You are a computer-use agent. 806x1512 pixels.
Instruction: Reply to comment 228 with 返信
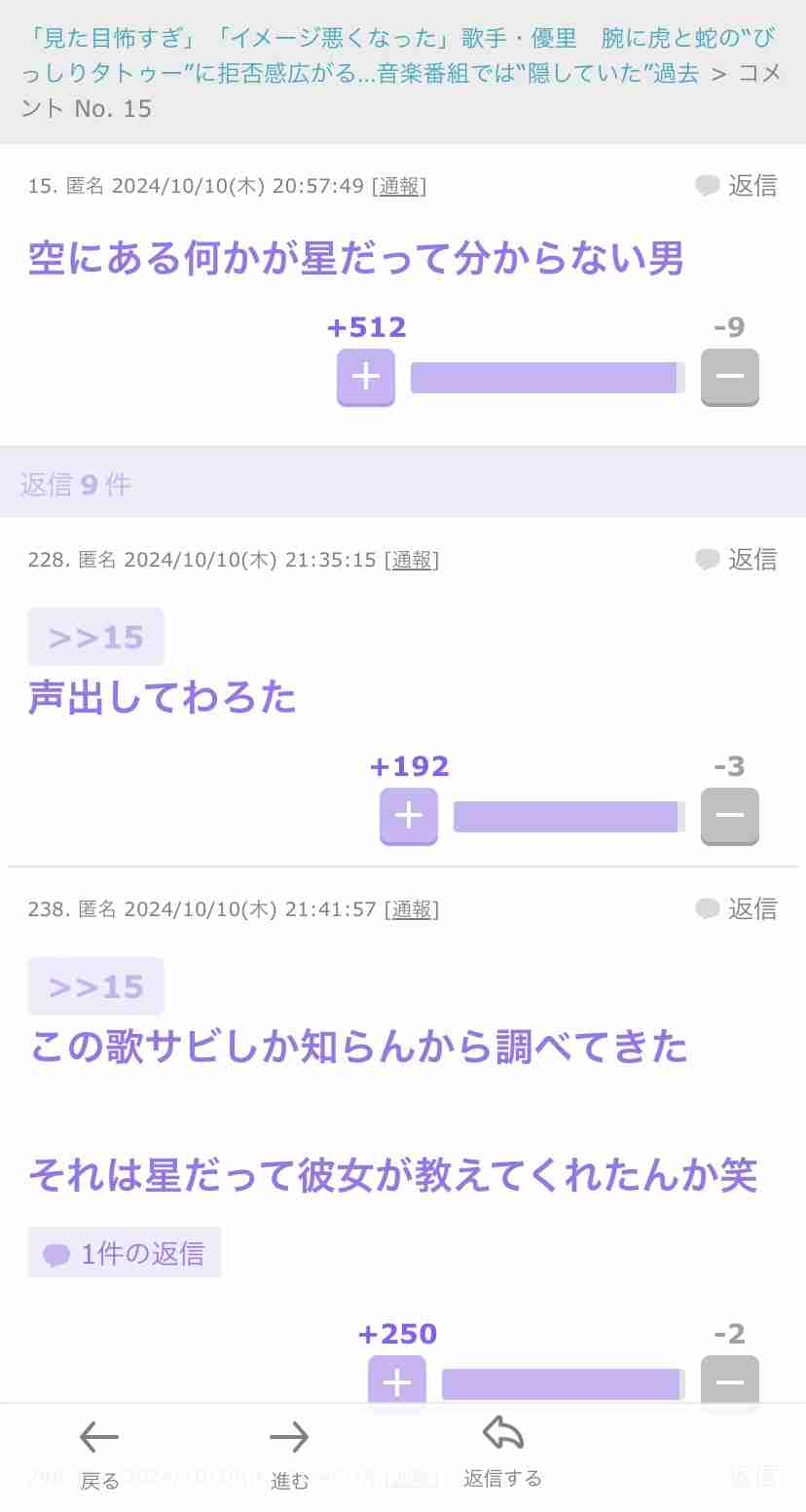[x=736, y=559]
